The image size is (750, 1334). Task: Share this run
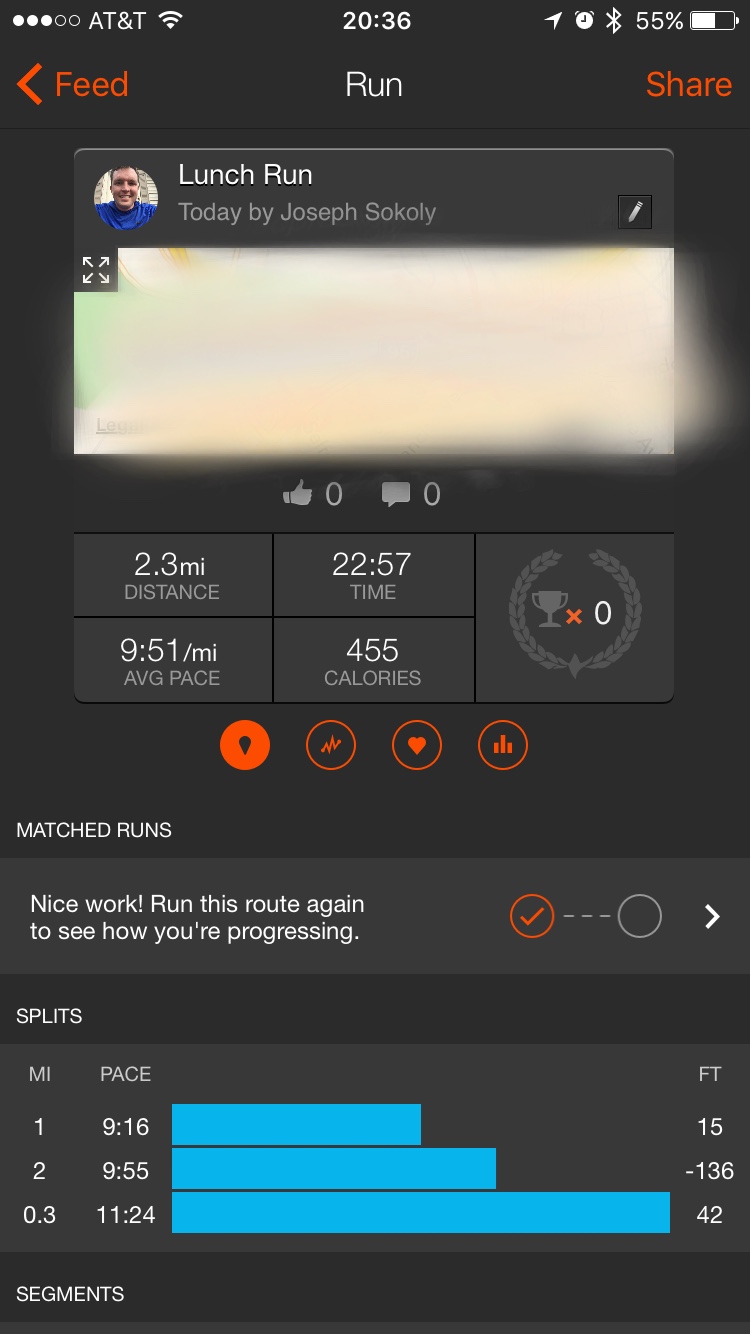(x=688, y=85)
